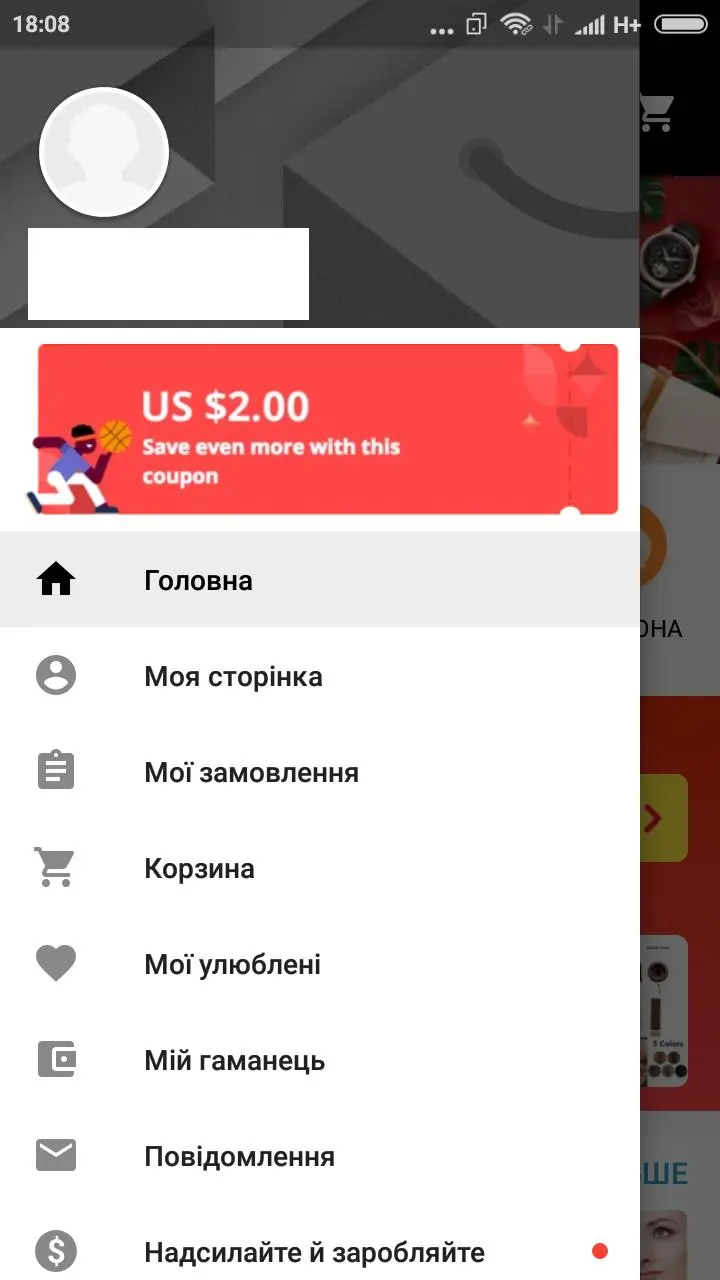Show Мої улюблені
The image size is (720, 1280).
click(320, 964)
